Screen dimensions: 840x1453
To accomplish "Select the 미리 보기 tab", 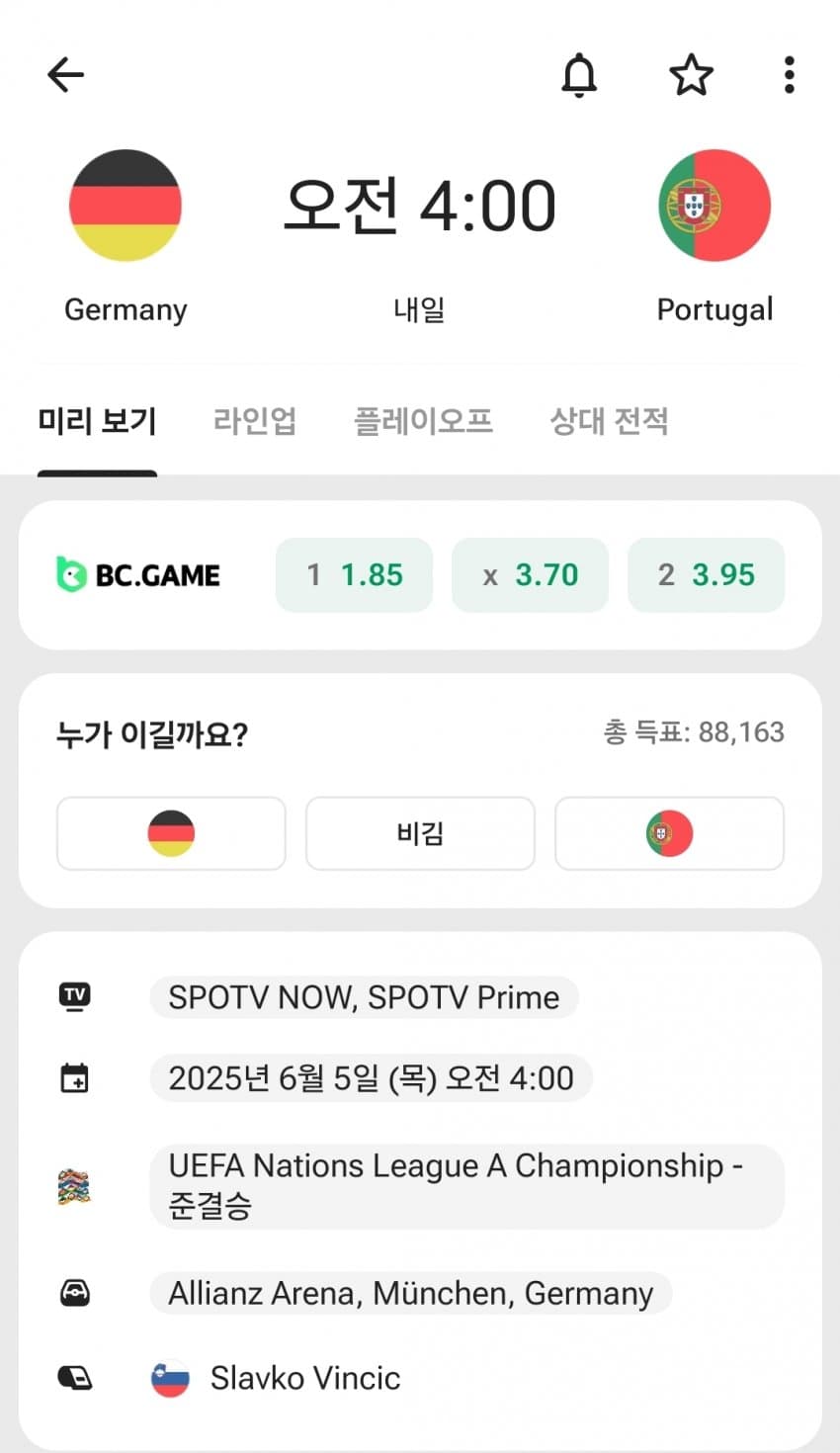I will click(97, 421).
